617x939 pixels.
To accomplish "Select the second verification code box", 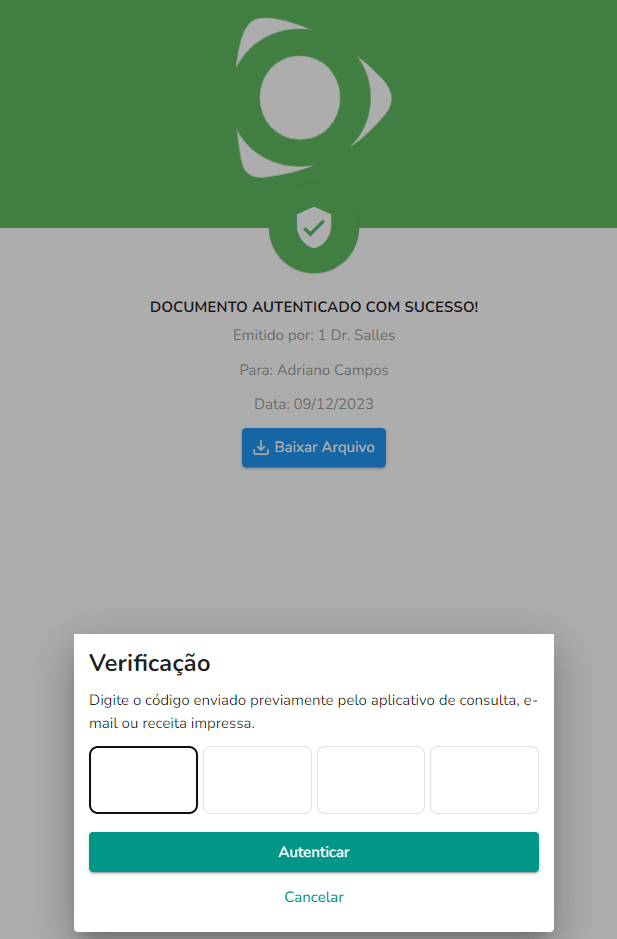I will (x=257, y=780).
